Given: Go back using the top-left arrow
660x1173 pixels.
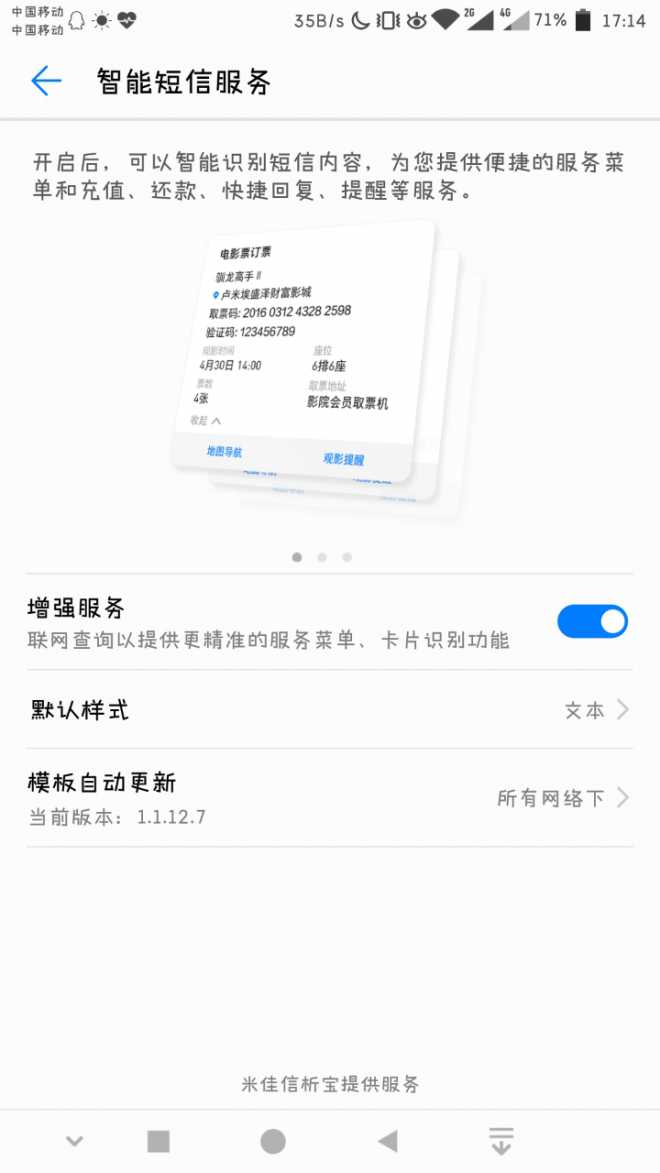Looking at the screenshot, I should coord(46,81).
